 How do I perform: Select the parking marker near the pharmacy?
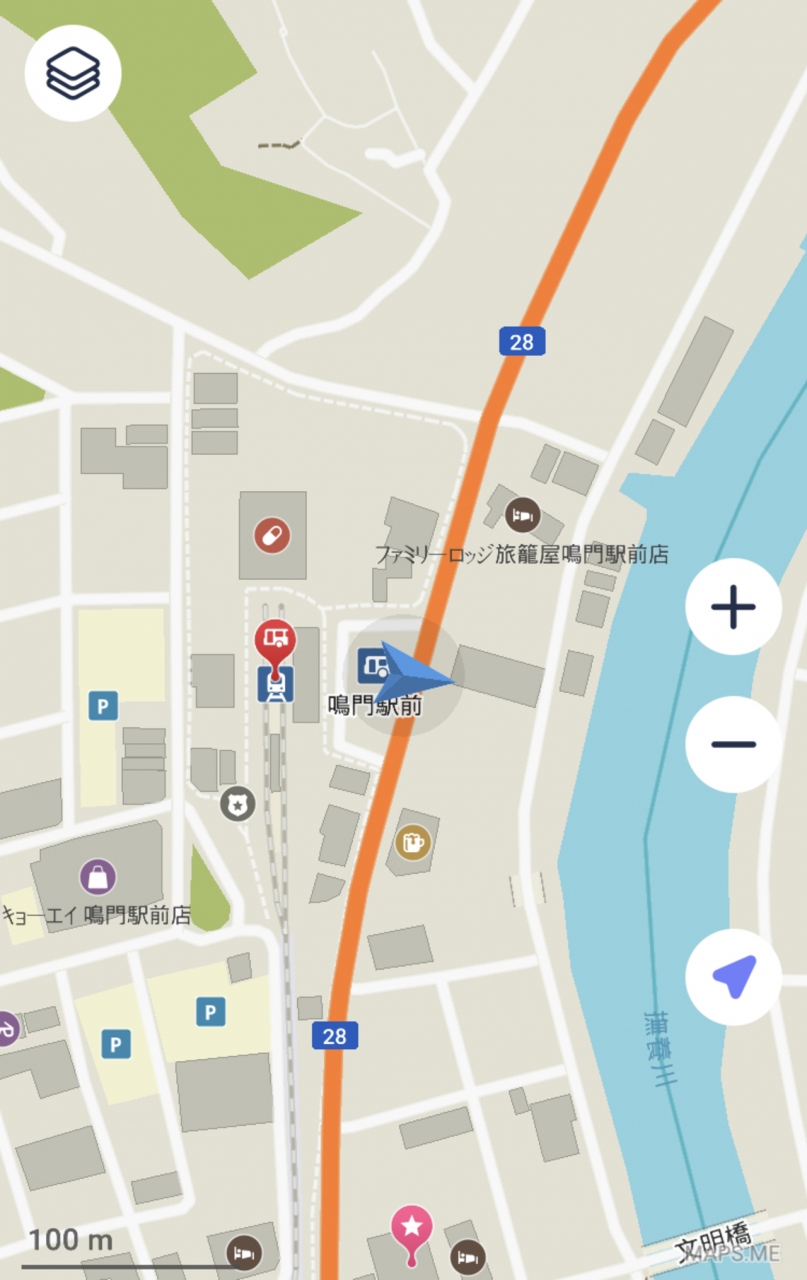click(102, 706)
